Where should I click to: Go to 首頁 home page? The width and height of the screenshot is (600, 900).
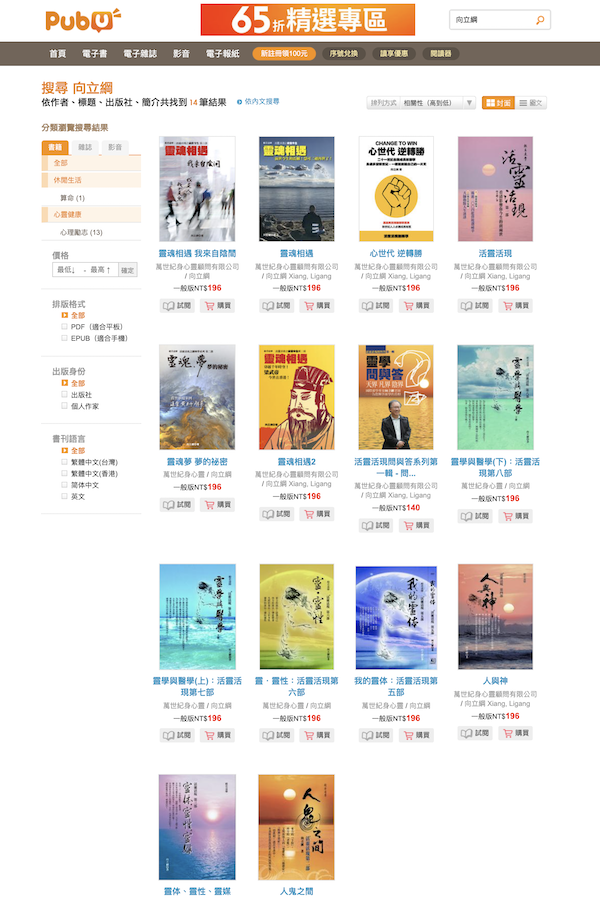tap(58, 53)
